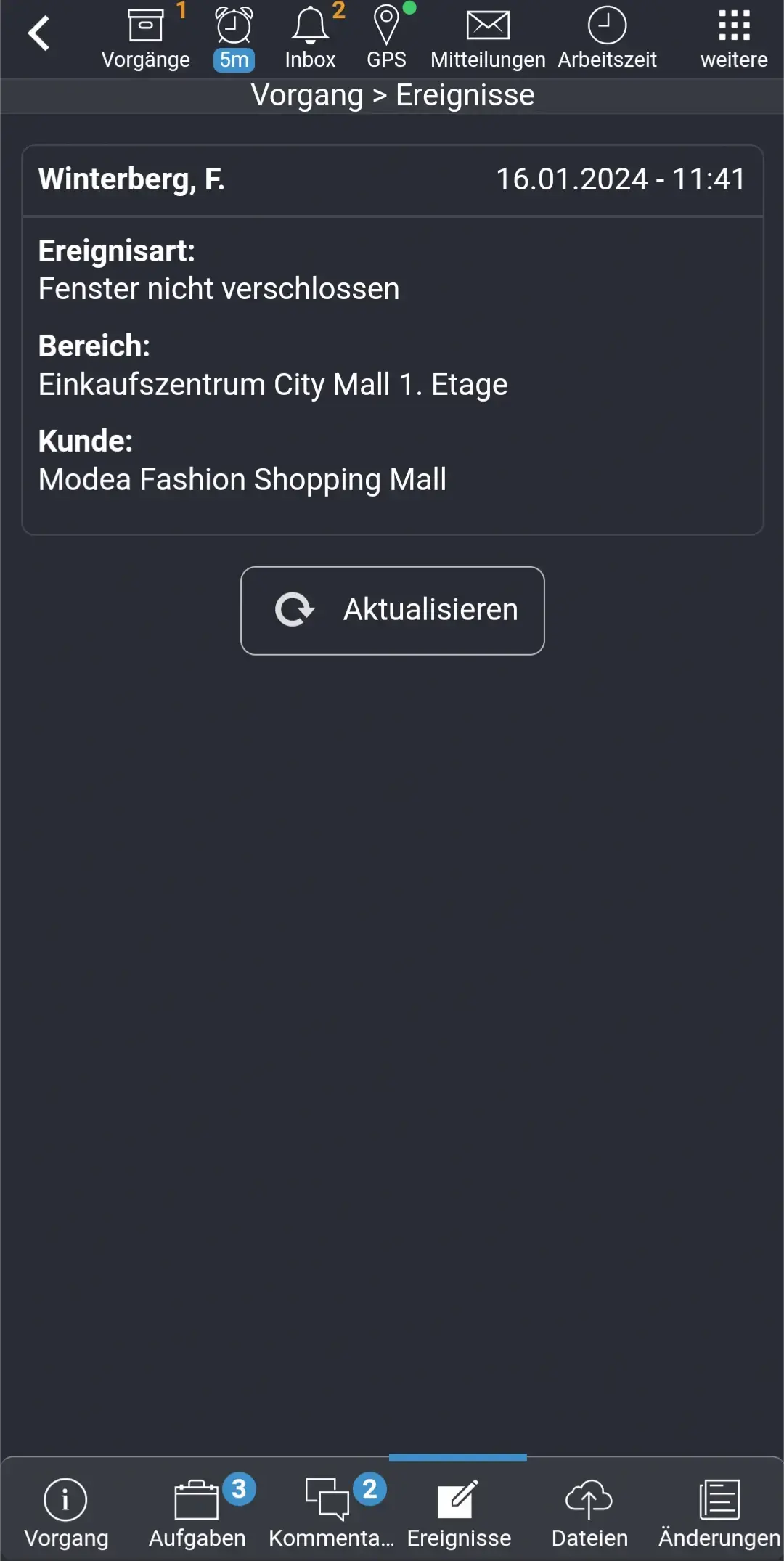Open the Vorgänge archive box icon
This screenshot has width=784, height=1561.
tap(146, 25)
